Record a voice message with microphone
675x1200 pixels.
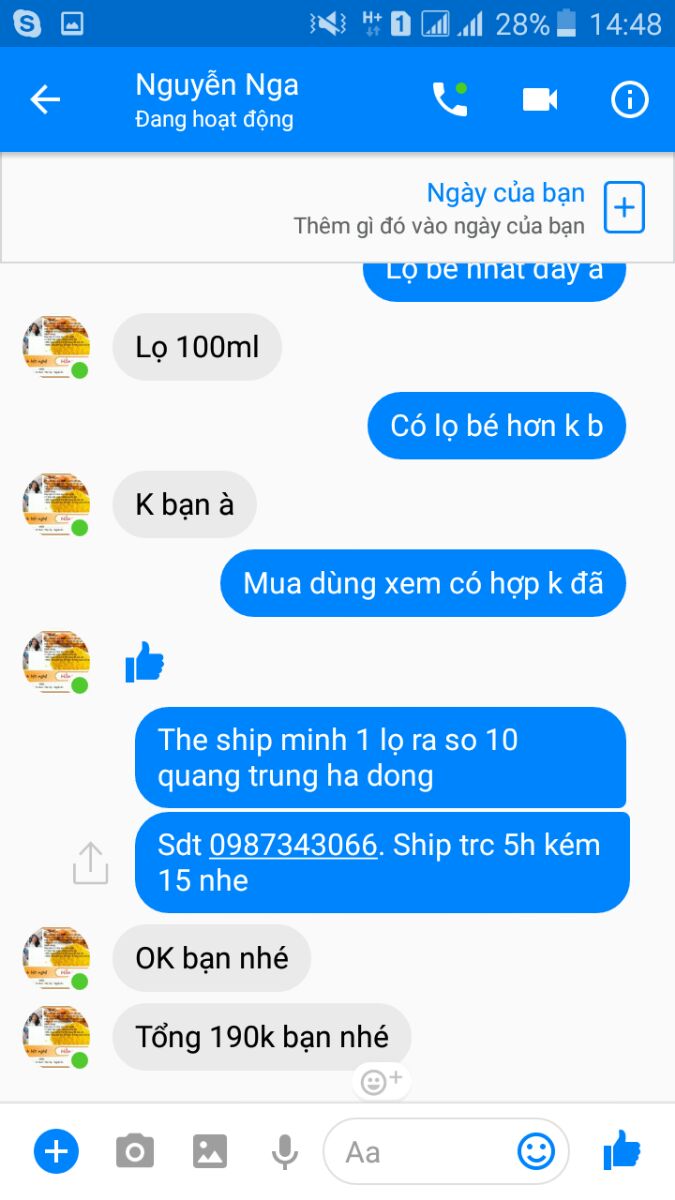[x=285, y=1152]
